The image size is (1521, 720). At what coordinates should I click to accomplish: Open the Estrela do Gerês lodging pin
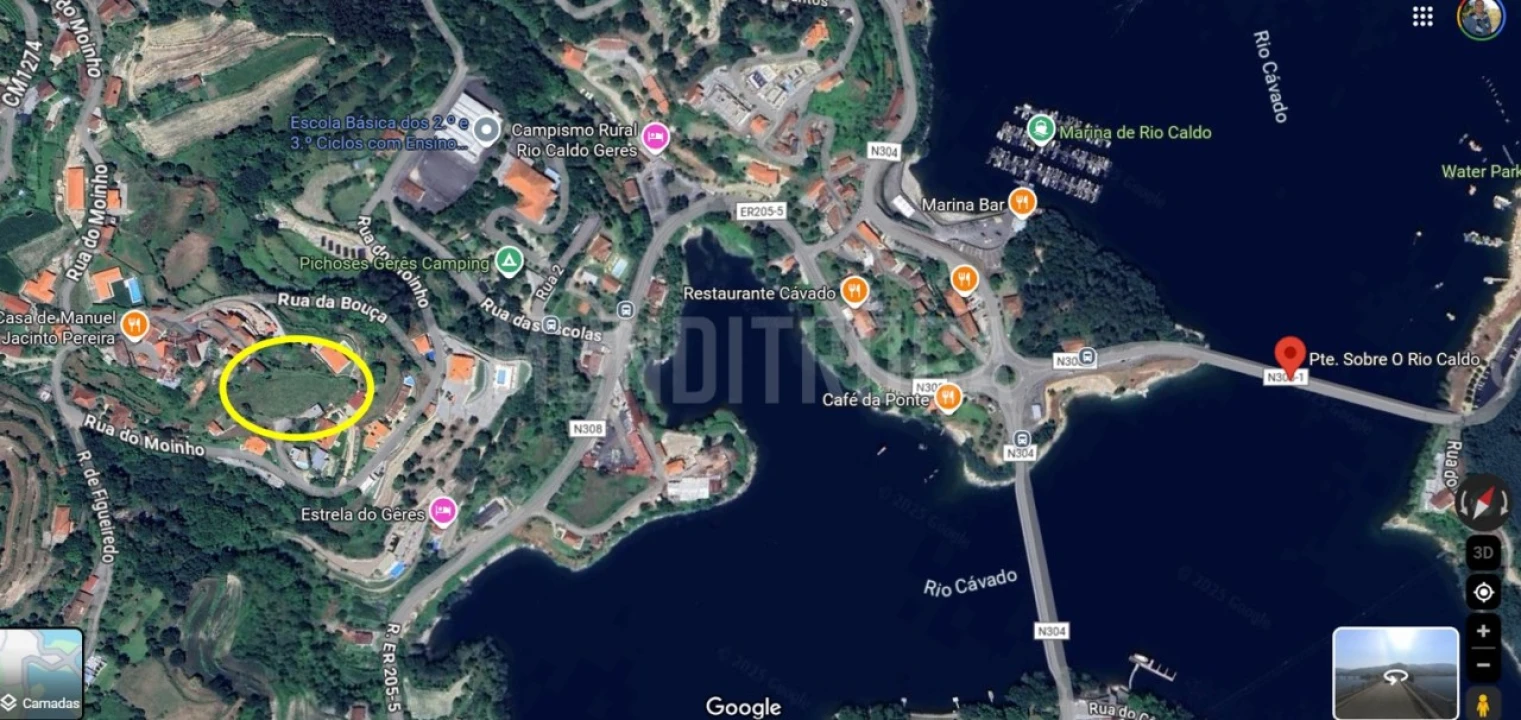coord(443,513)
